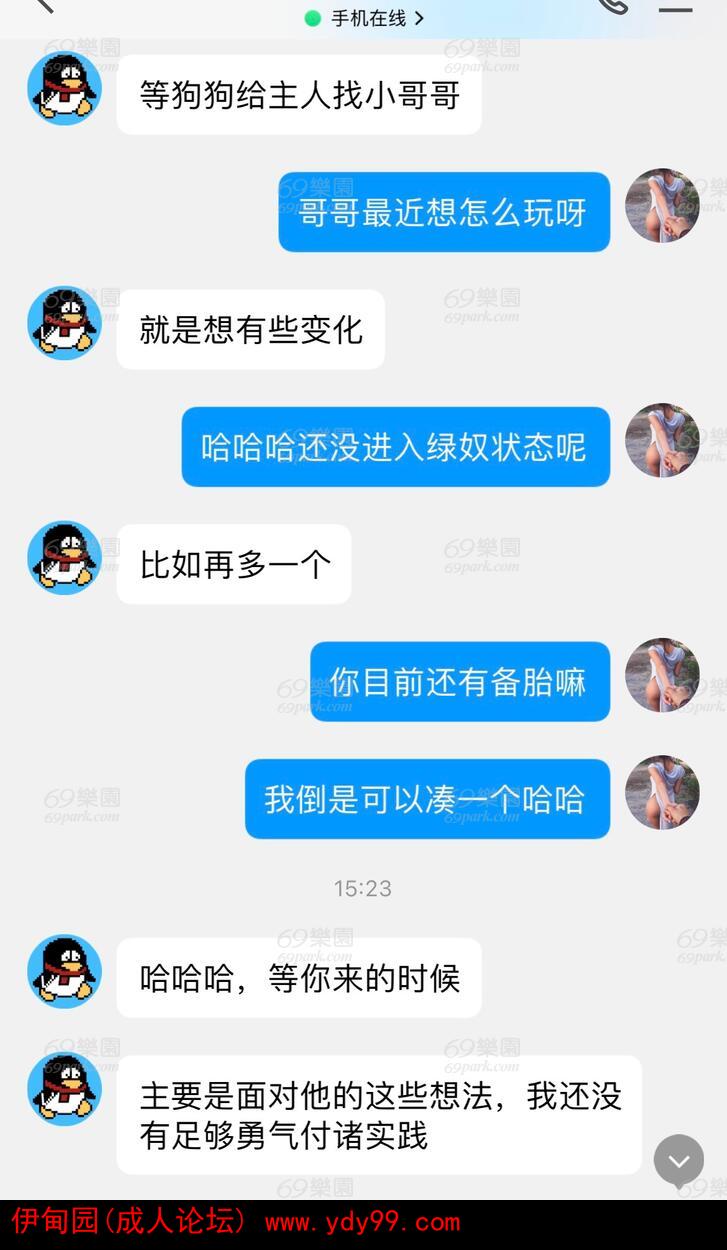Open the chat settings menu icon

click(675, 8)
